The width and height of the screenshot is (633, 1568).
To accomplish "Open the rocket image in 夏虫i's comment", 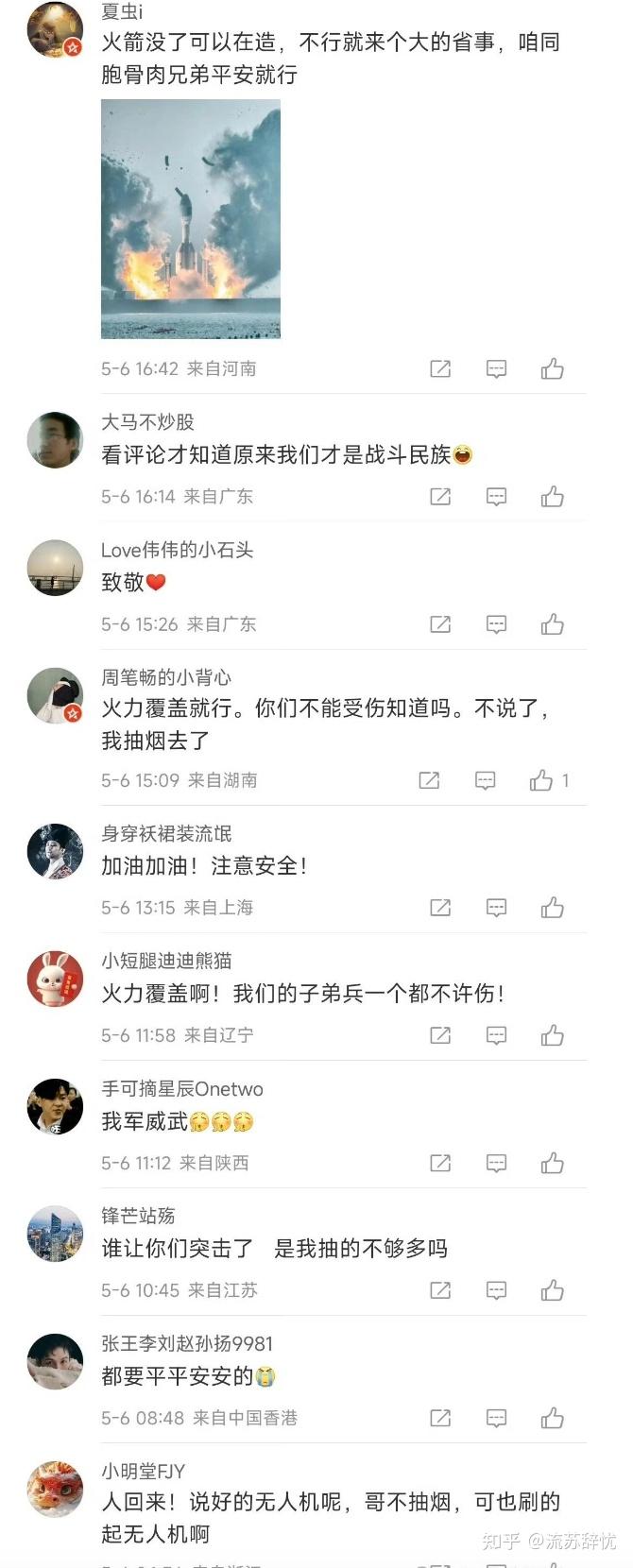I will click(190, 219).
